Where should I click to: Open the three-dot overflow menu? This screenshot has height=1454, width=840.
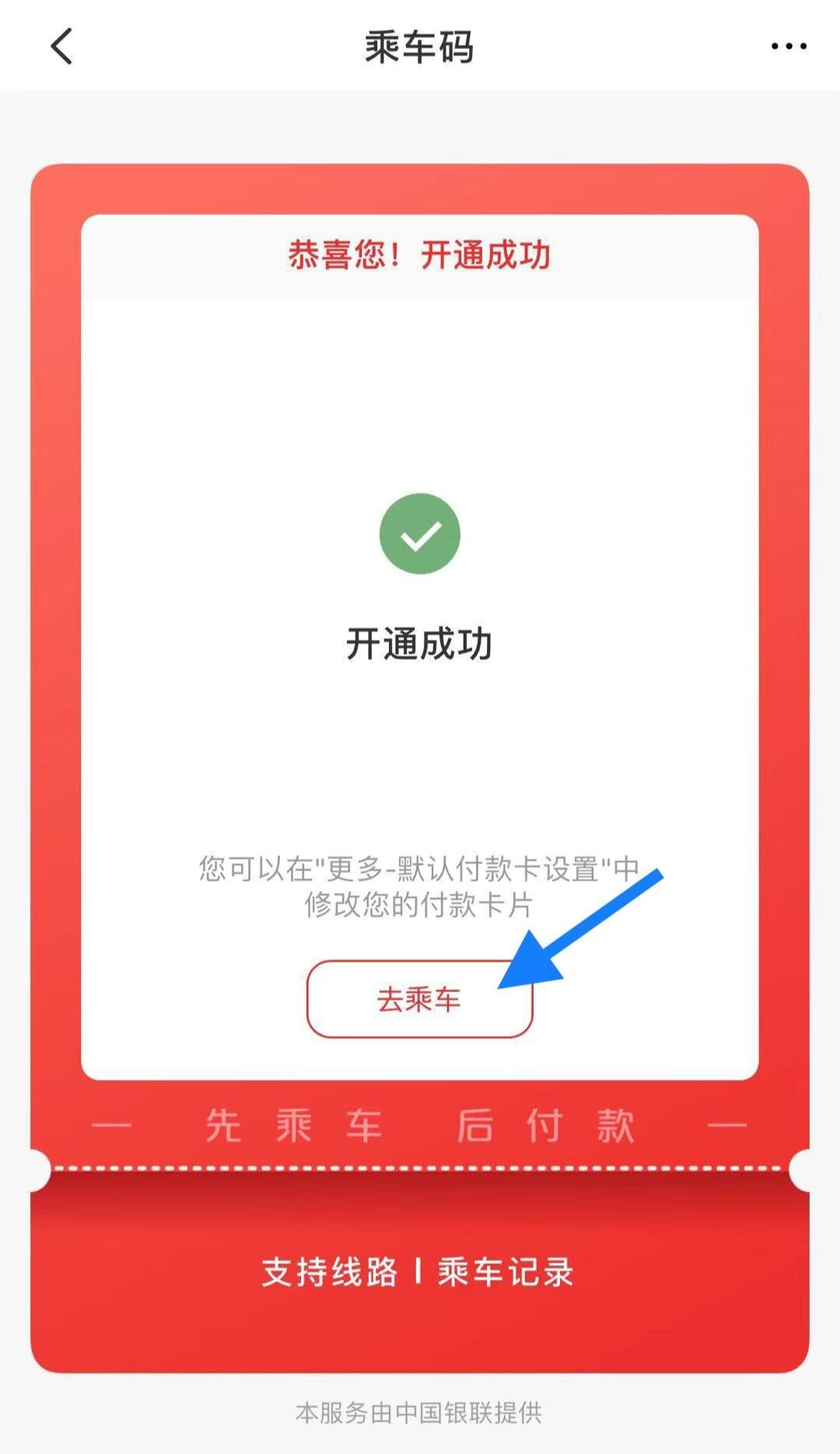(788, 47)
